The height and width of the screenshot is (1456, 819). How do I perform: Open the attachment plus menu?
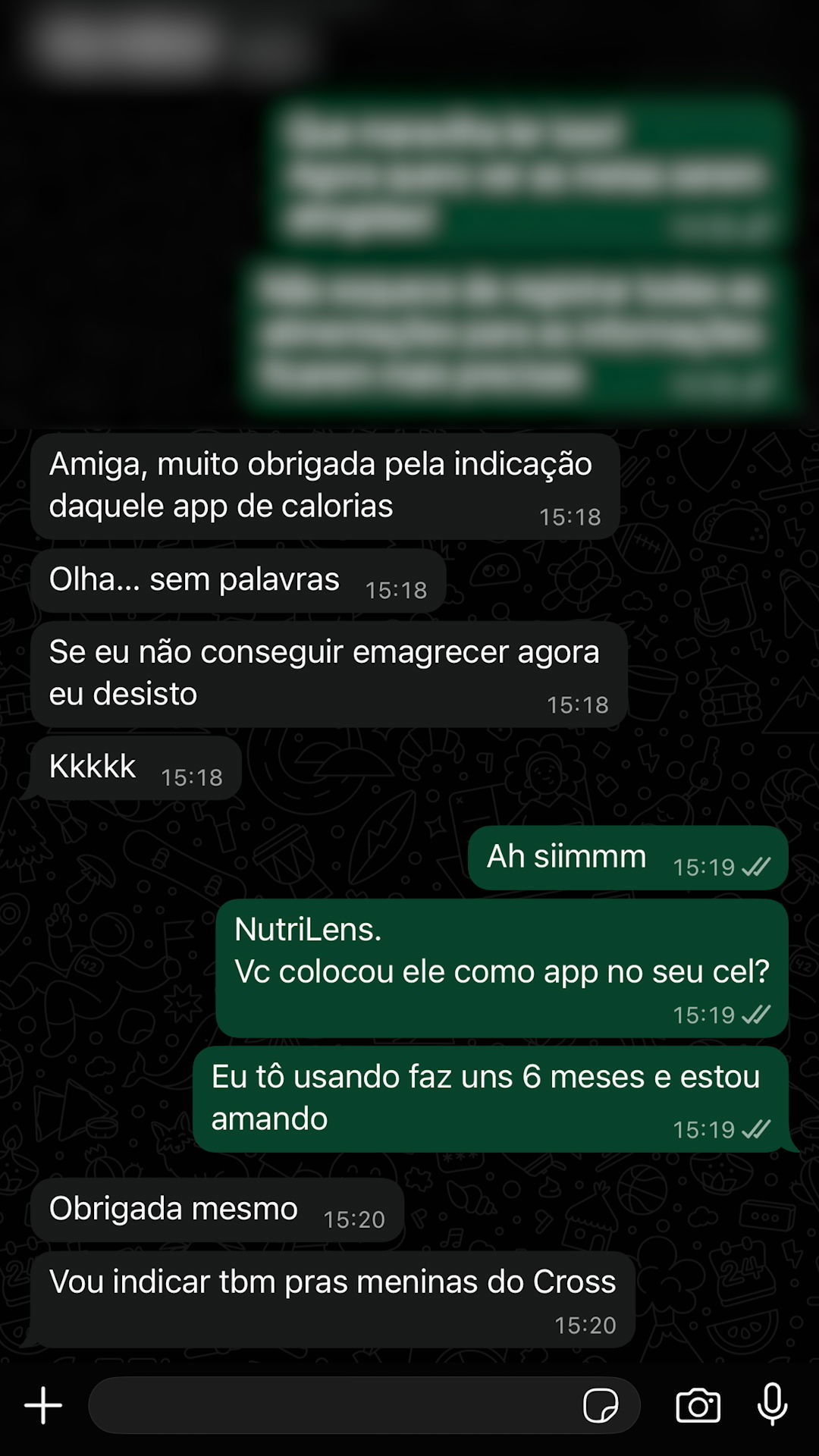pyautogui.click(x=43, y=1405)
